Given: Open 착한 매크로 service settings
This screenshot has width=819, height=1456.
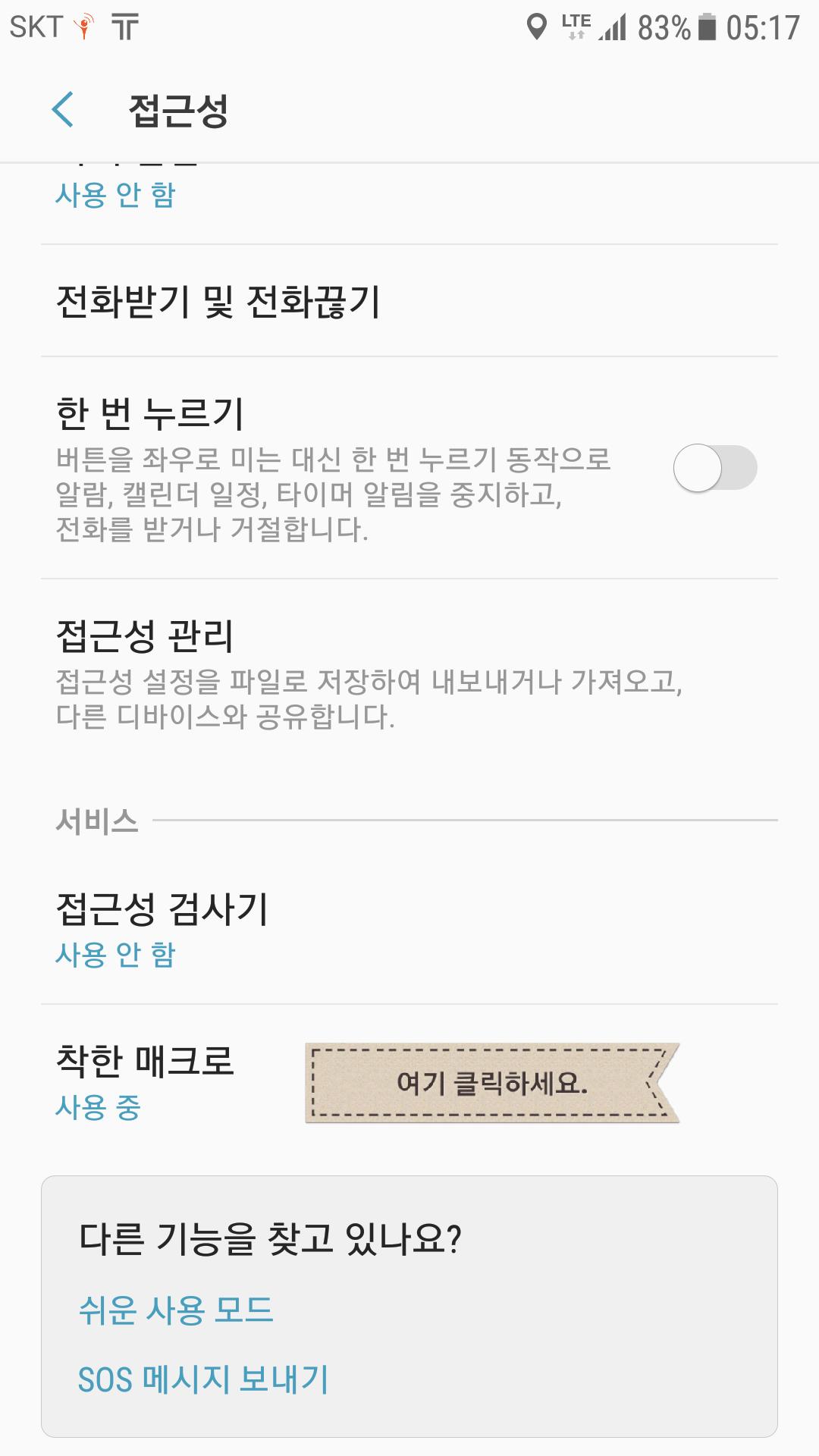Looking at the screenshot, I should [409, 1082].
